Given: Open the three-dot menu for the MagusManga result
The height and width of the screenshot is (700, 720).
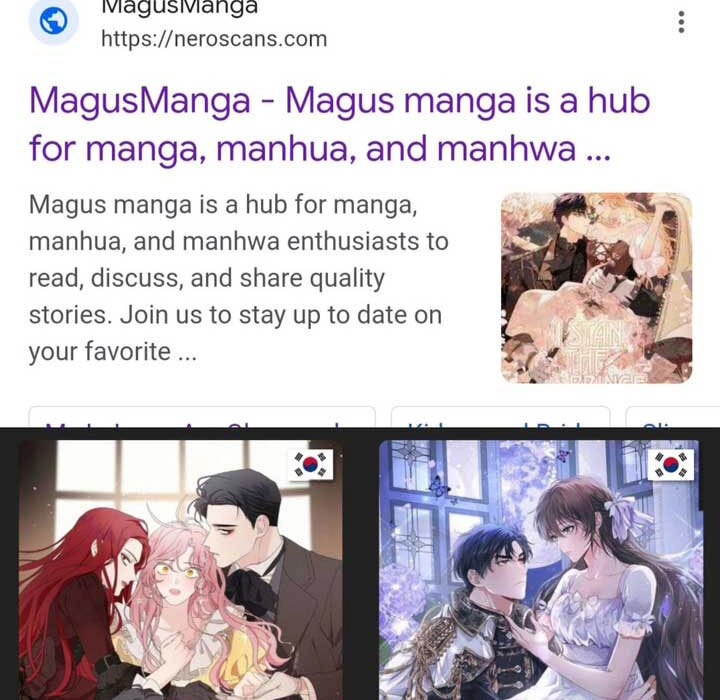Looking at the screenshot, I should pos(681,22).
